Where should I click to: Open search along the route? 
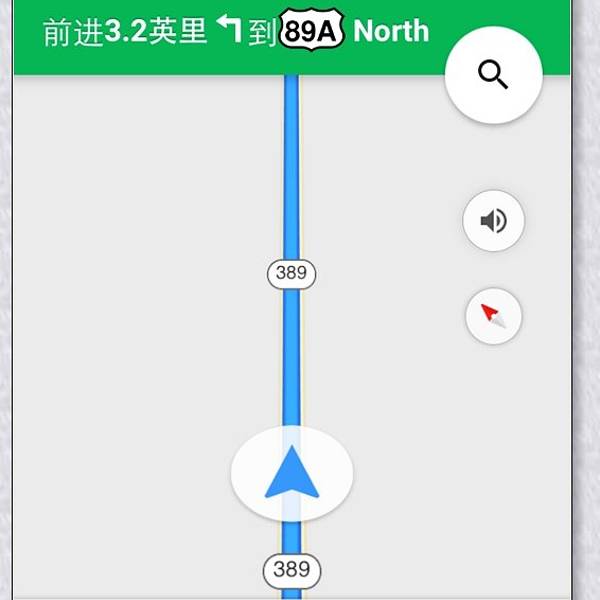tap(493, 75)
